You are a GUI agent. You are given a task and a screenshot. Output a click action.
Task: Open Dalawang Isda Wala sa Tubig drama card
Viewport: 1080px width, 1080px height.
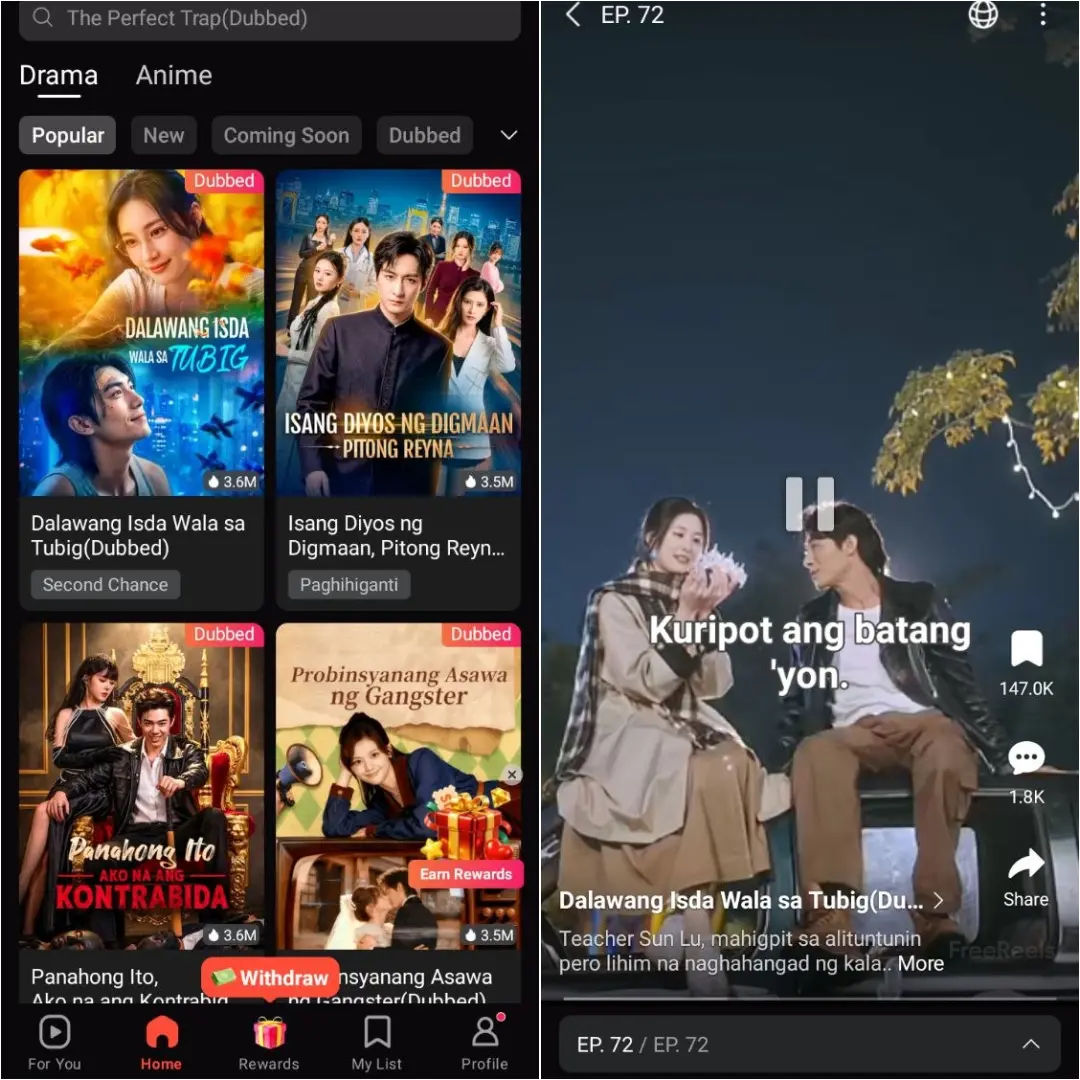click(x=141, y=389)
